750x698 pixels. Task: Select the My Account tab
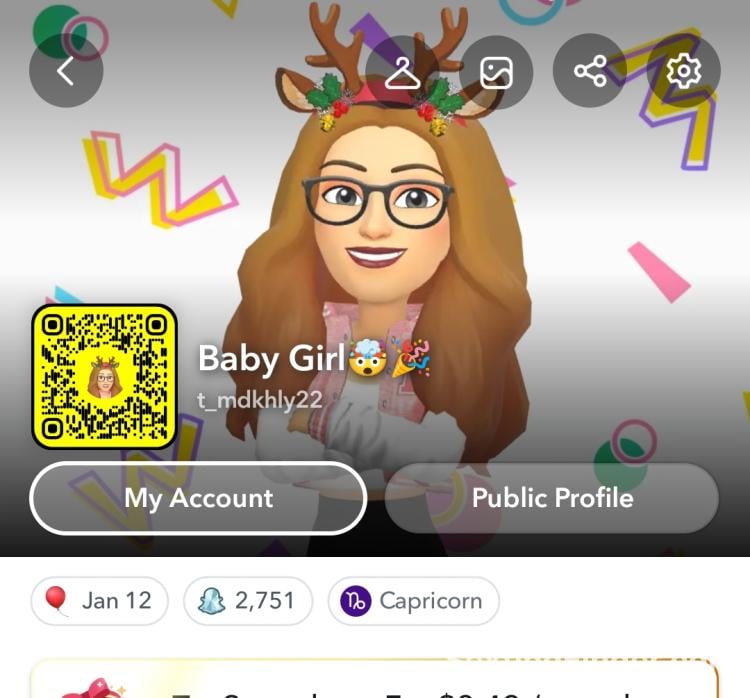198,498
